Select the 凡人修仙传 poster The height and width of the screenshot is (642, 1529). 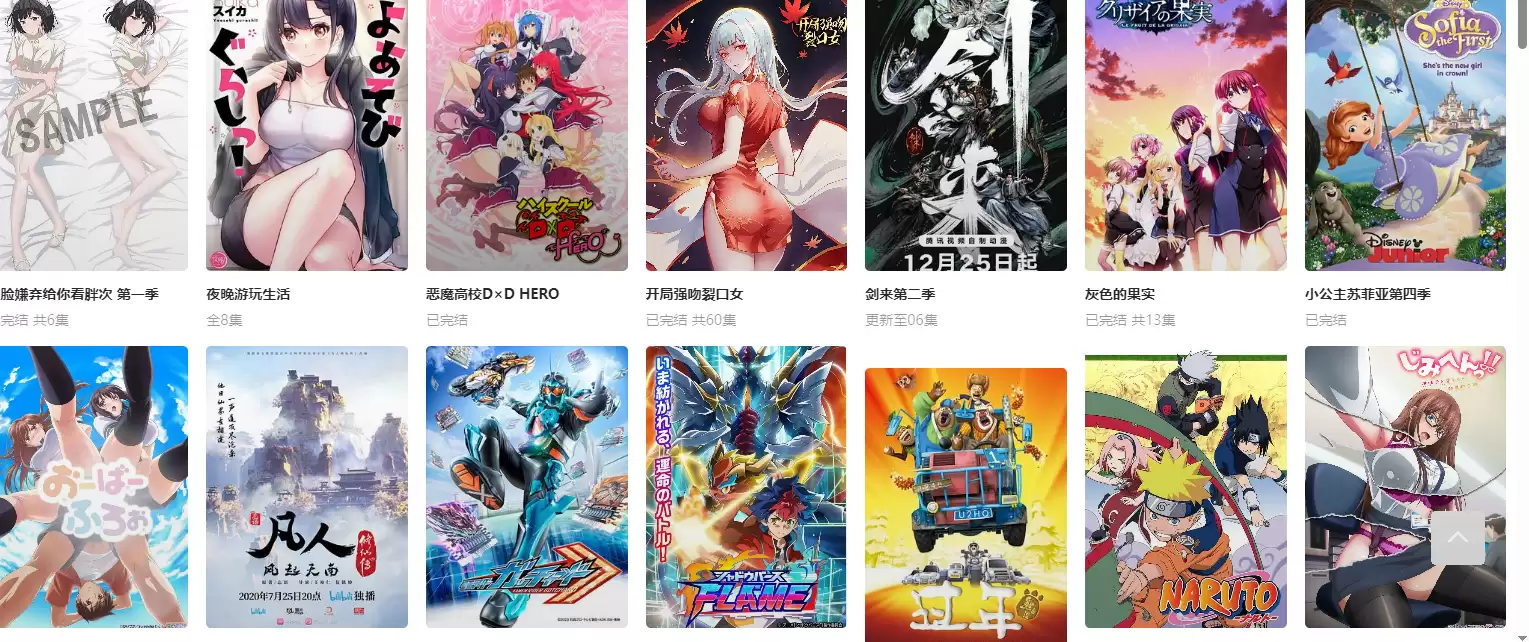pos(306,487)
